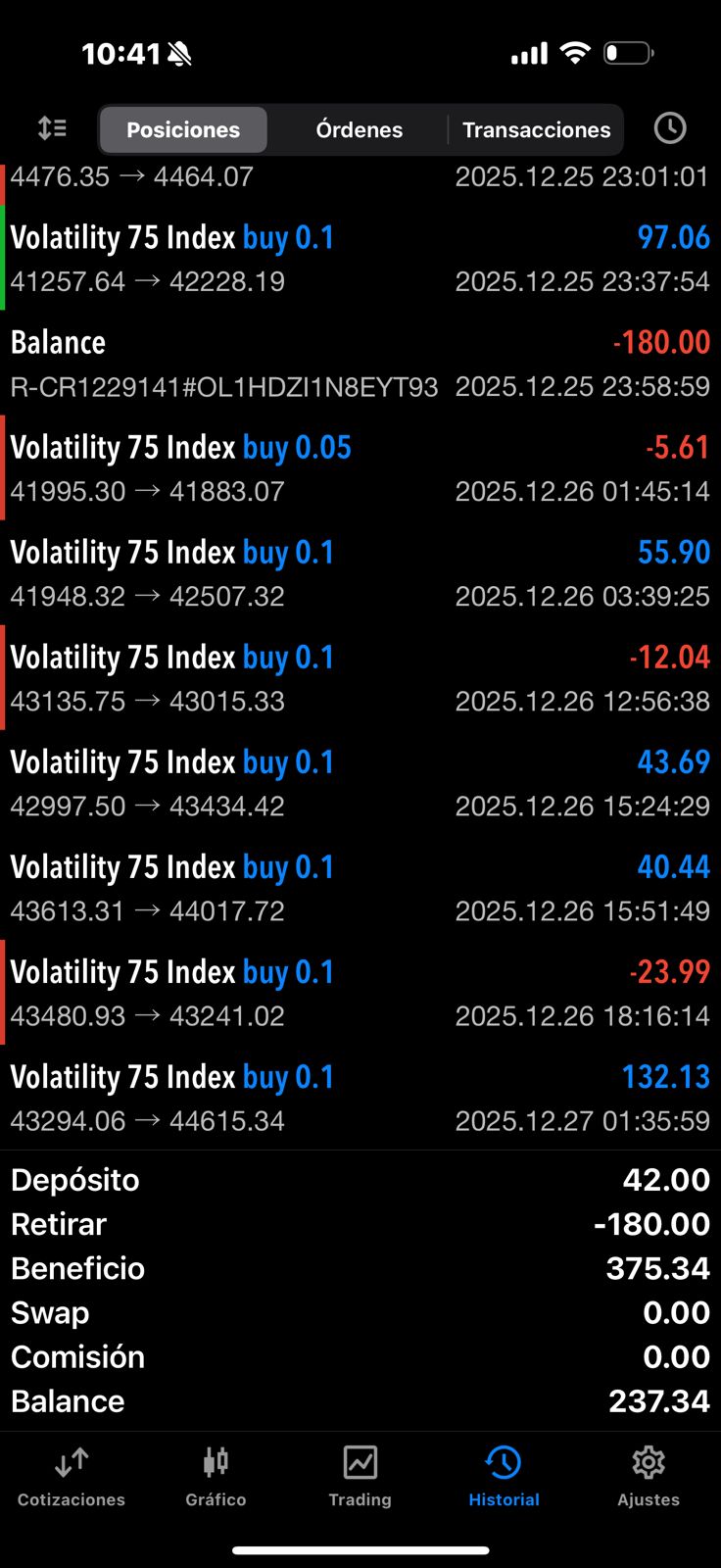Expand the buy 0.05 trade with -5.61
Screen dimensions: 721x1568
point(360,468)
